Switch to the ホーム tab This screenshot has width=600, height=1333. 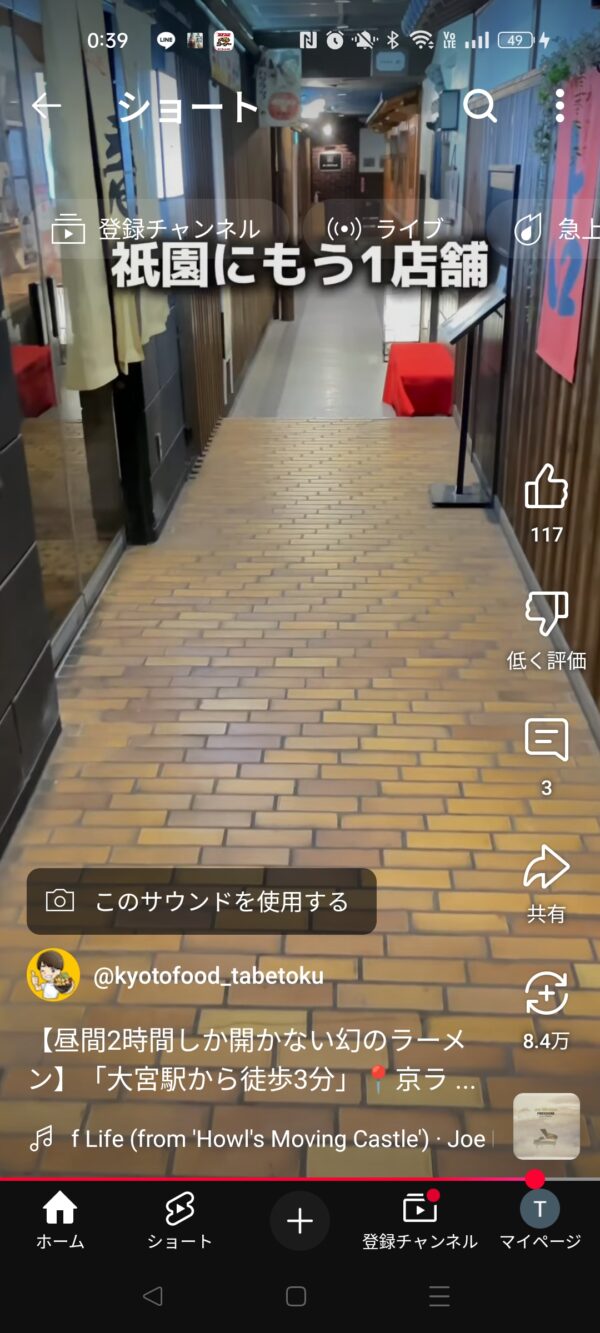coord(60,1220)
